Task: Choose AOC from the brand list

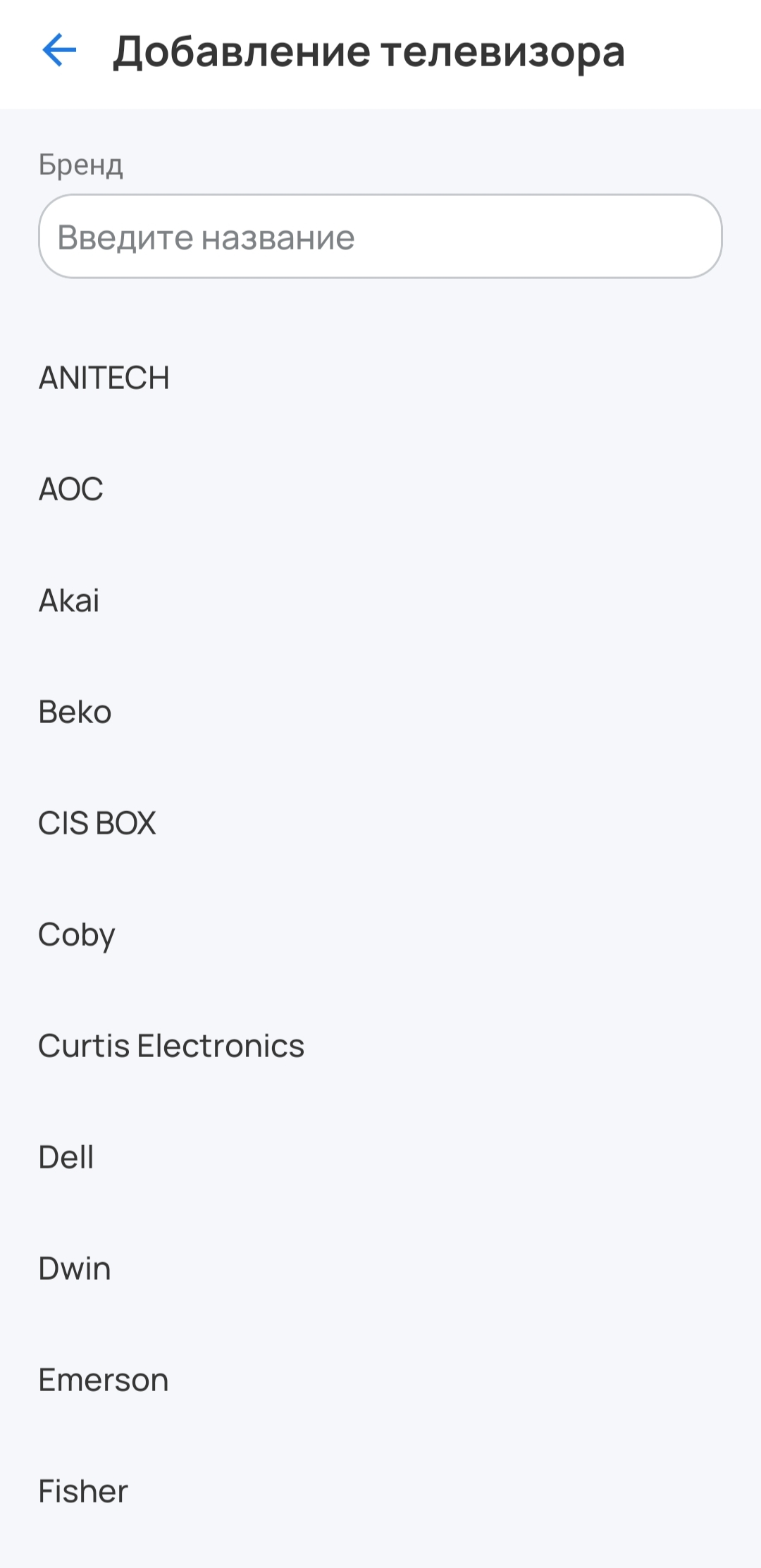Action: pyautogui.click(x=71, y=490)
